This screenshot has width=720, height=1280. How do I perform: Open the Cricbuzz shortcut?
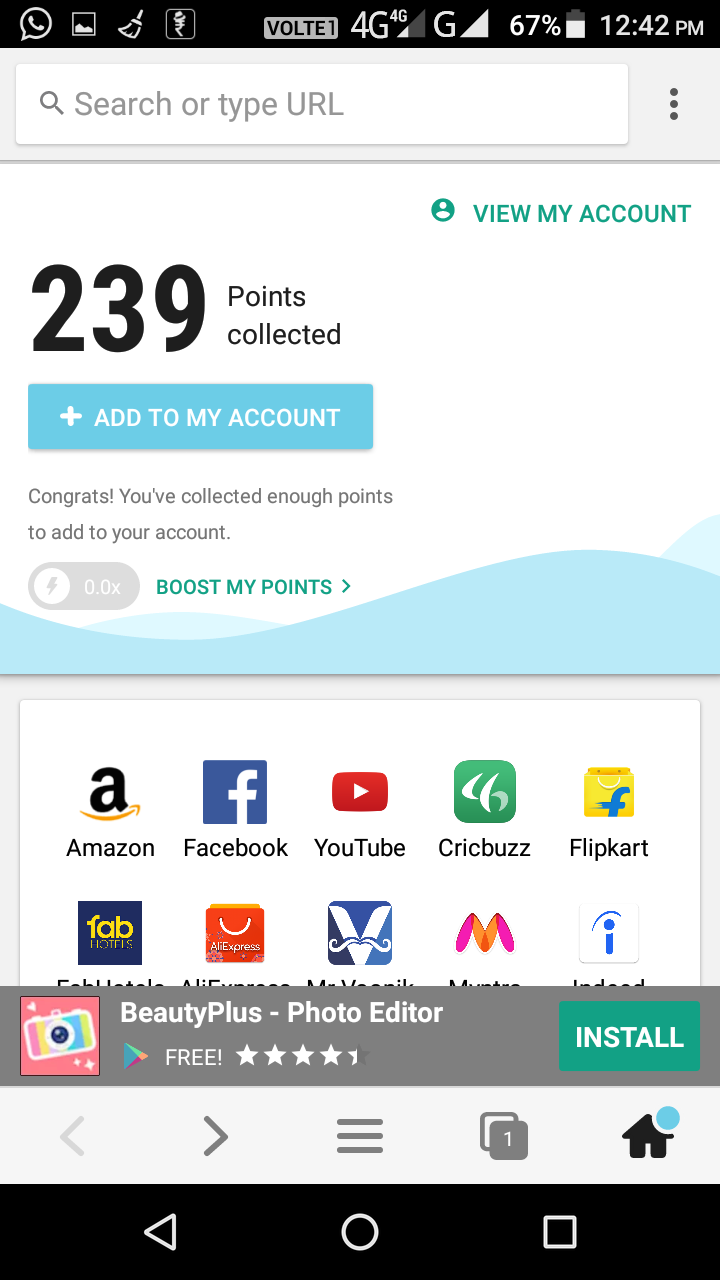tap(484, 810)
